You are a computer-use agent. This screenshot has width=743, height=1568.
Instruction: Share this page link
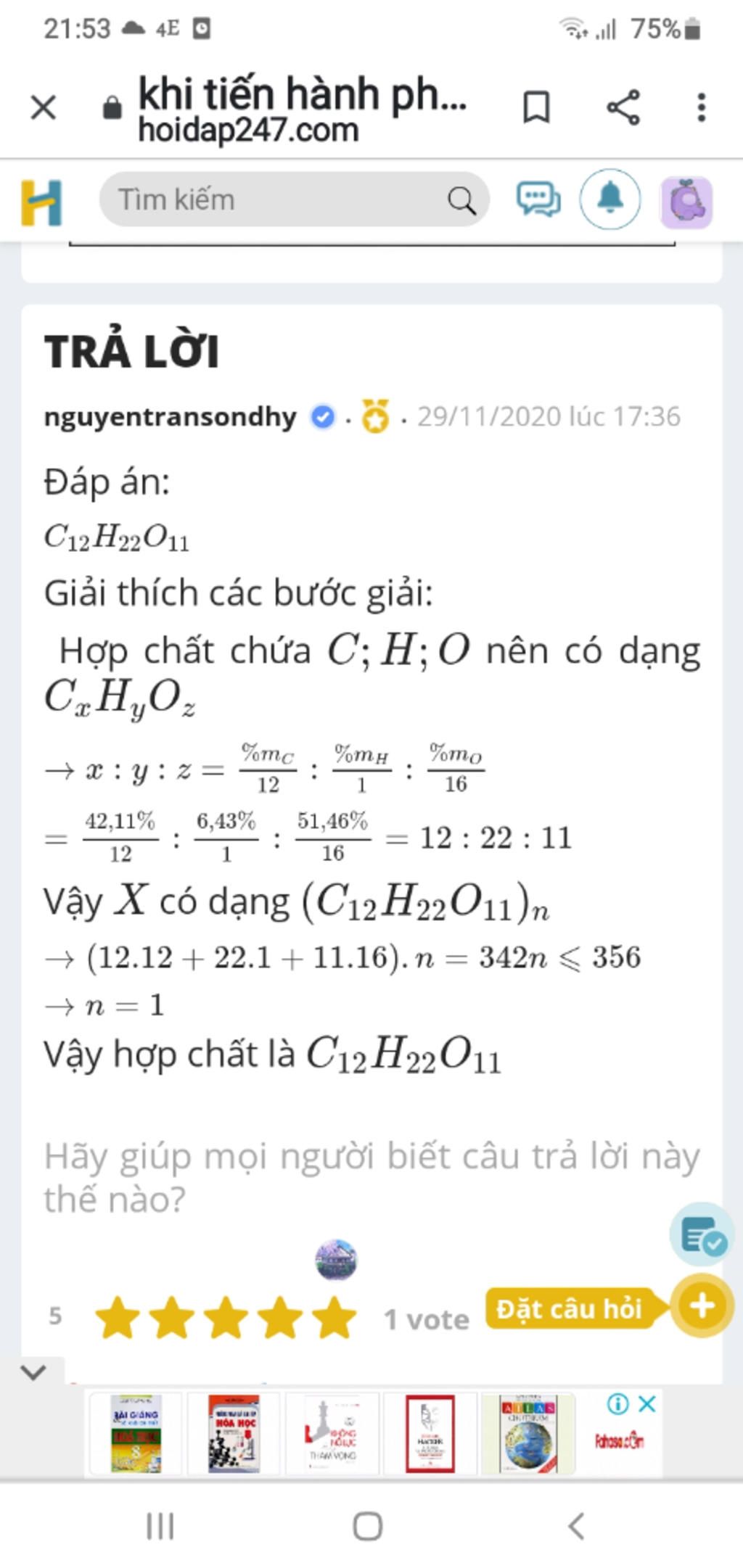[623, 108]
